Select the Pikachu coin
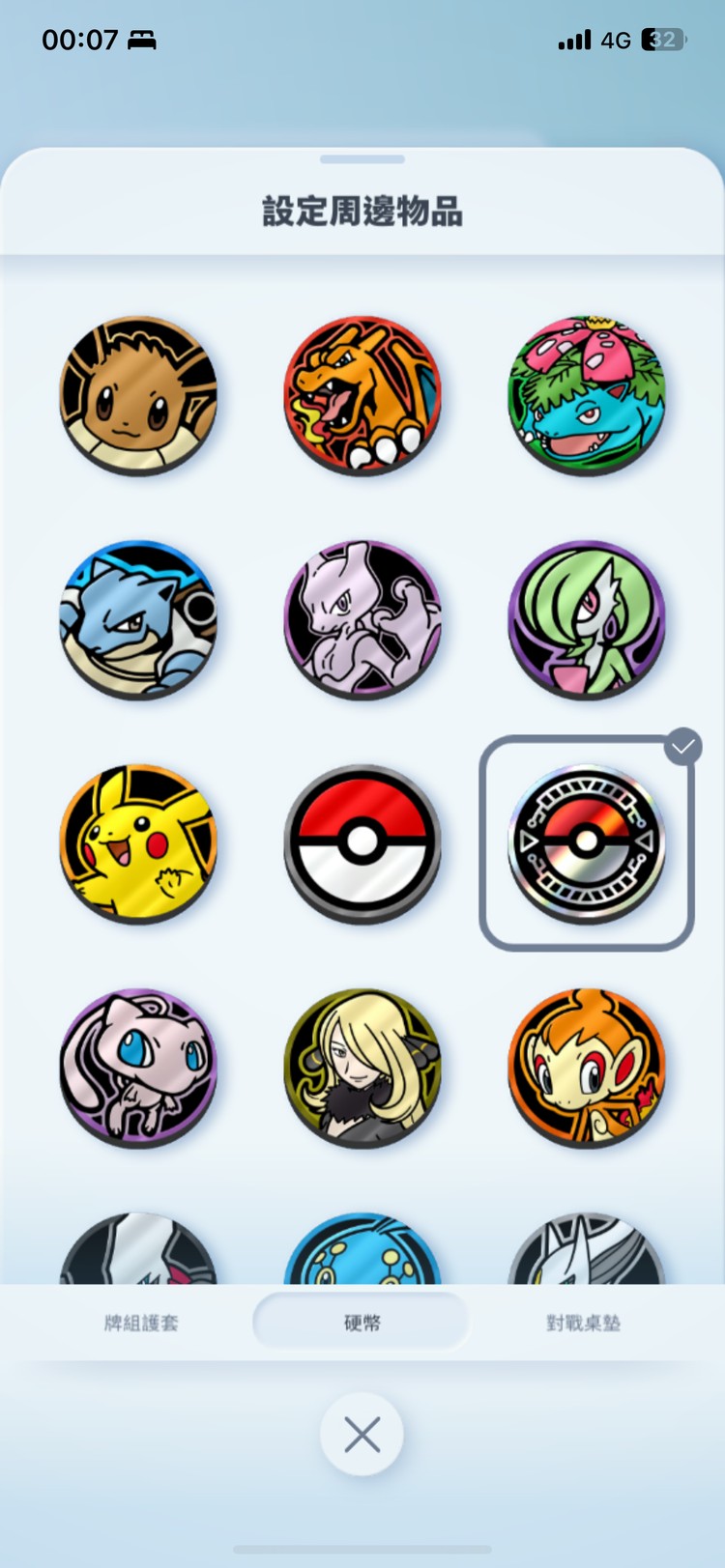Image resolution: width=725 pixels, height=1568 pixels. pyautogui.click(x=138, y=843)
